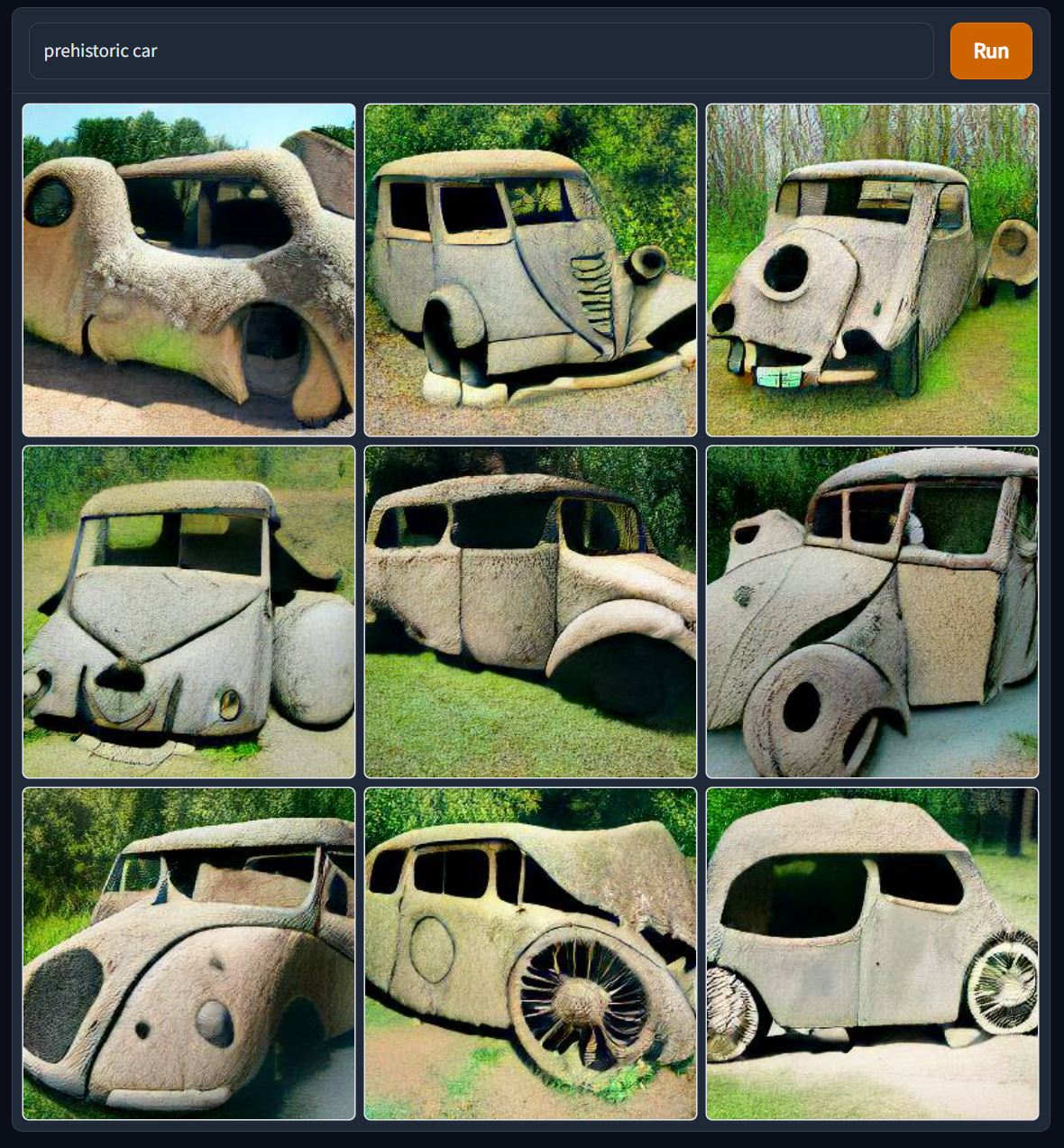Open the middle-right car with stone wheel

click(x=872, y=611)
